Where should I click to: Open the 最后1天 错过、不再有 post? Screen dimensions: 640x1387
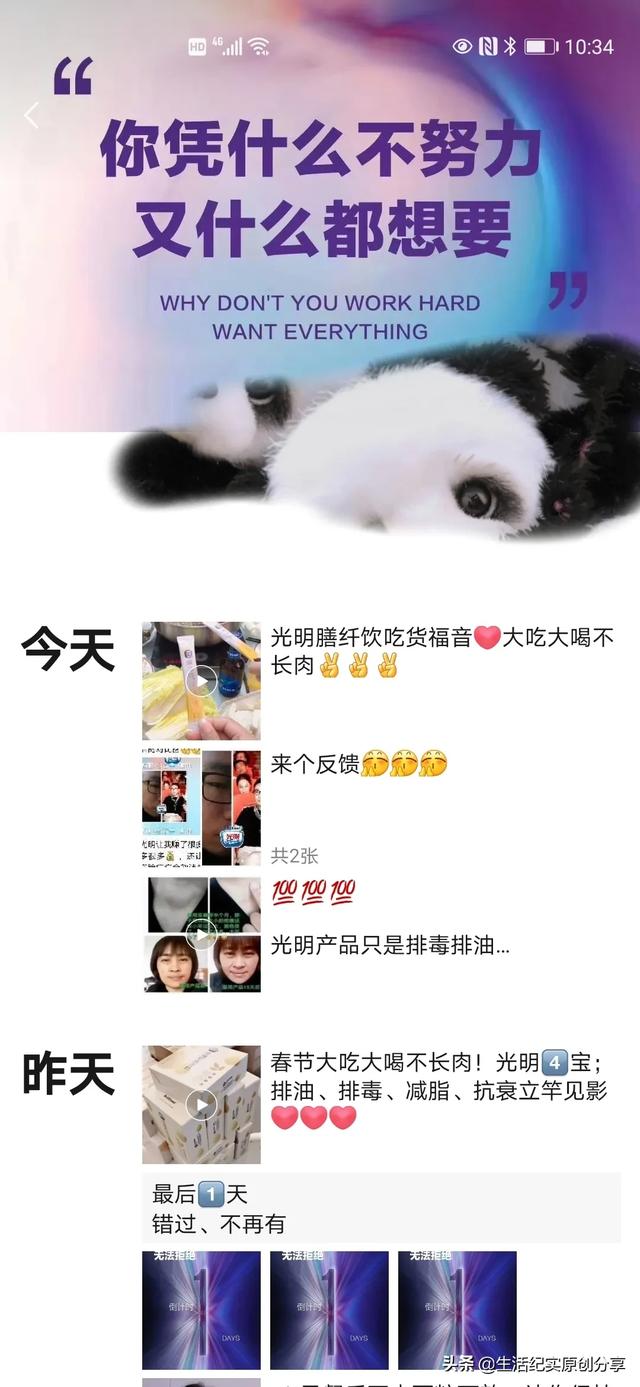pos(381,1208)
